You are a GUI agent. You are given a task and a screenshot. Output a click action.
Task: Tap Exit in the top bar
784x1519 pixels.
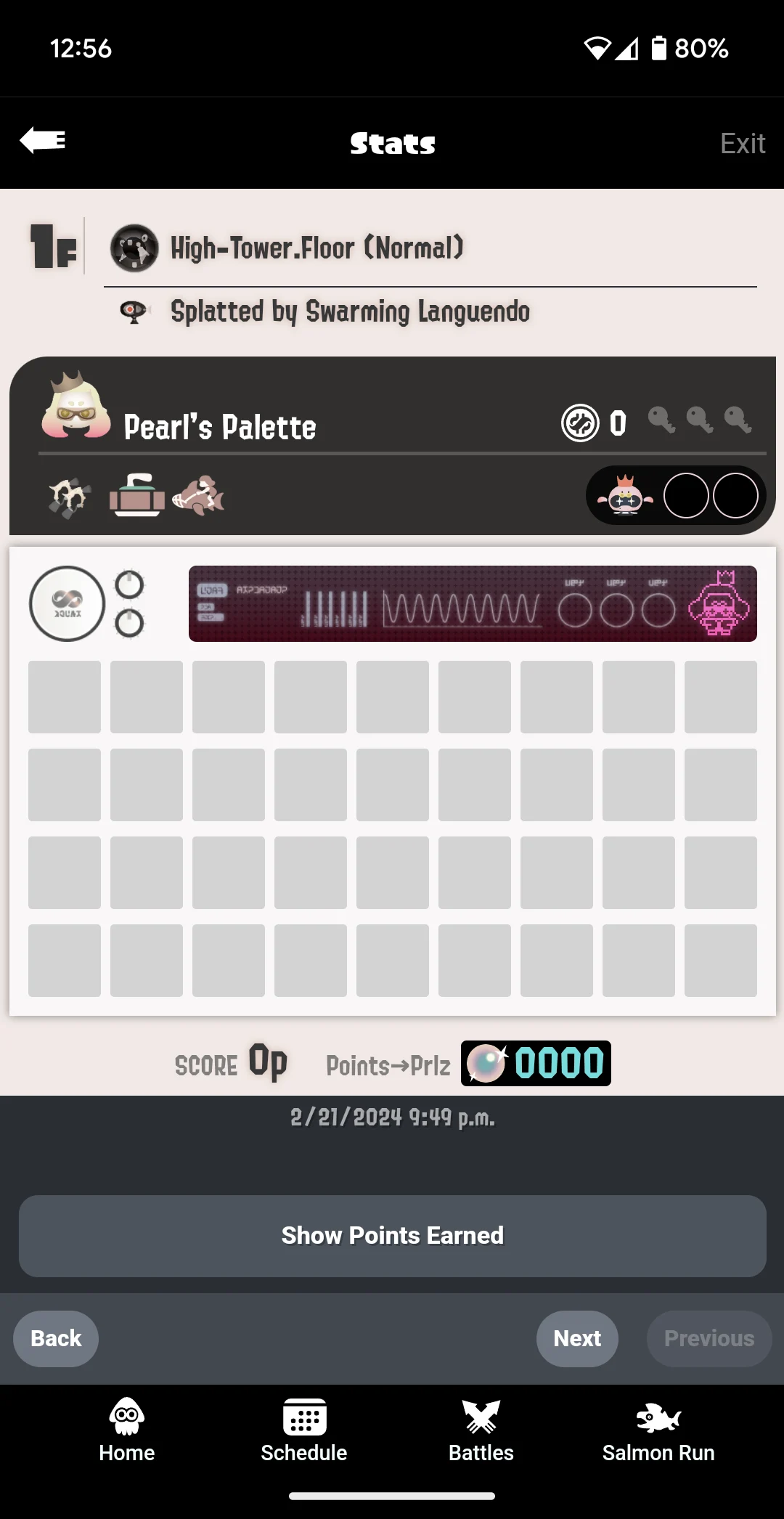pos(742,144)
